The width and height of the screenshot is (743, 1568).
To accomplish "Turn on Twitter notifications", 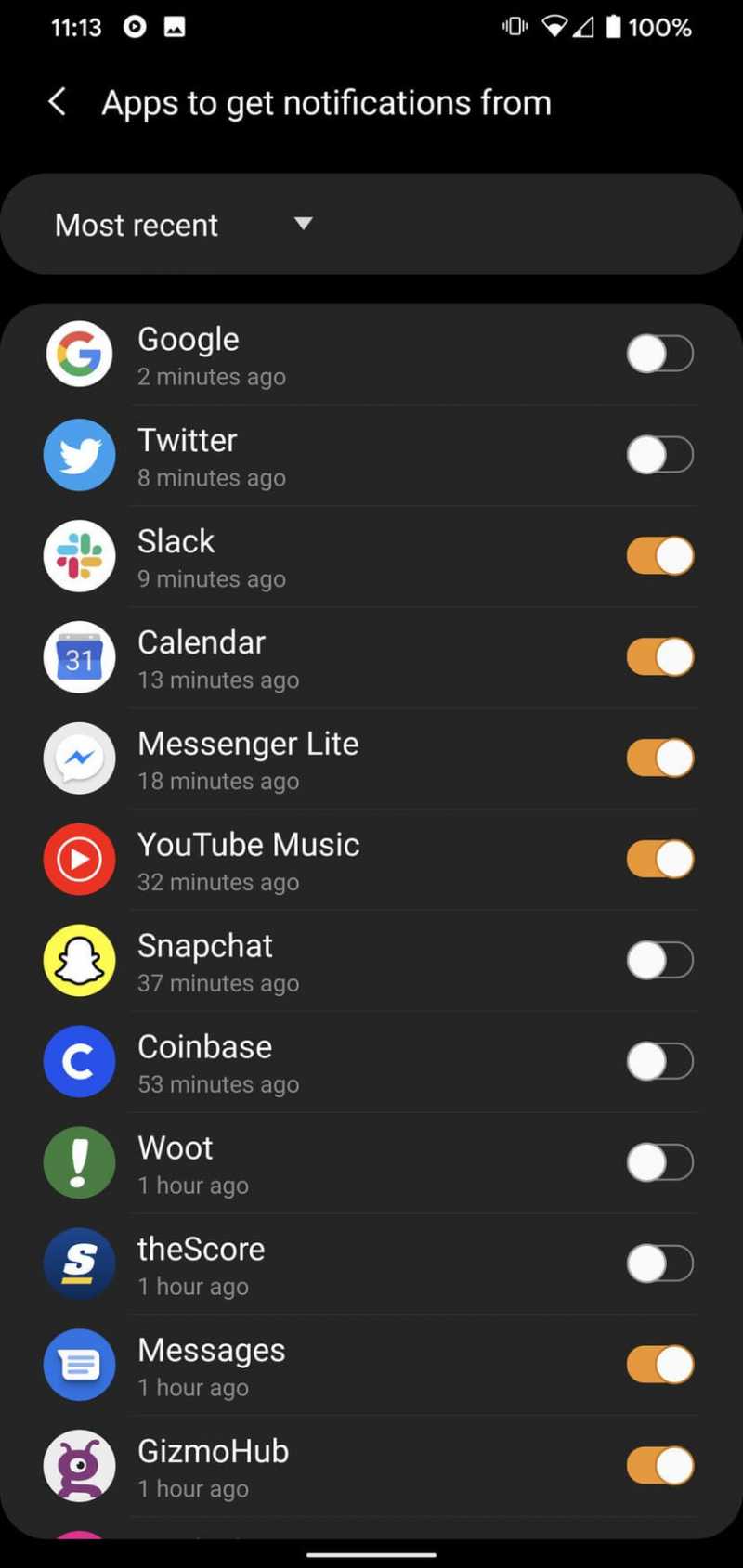I will pos(659,455).
